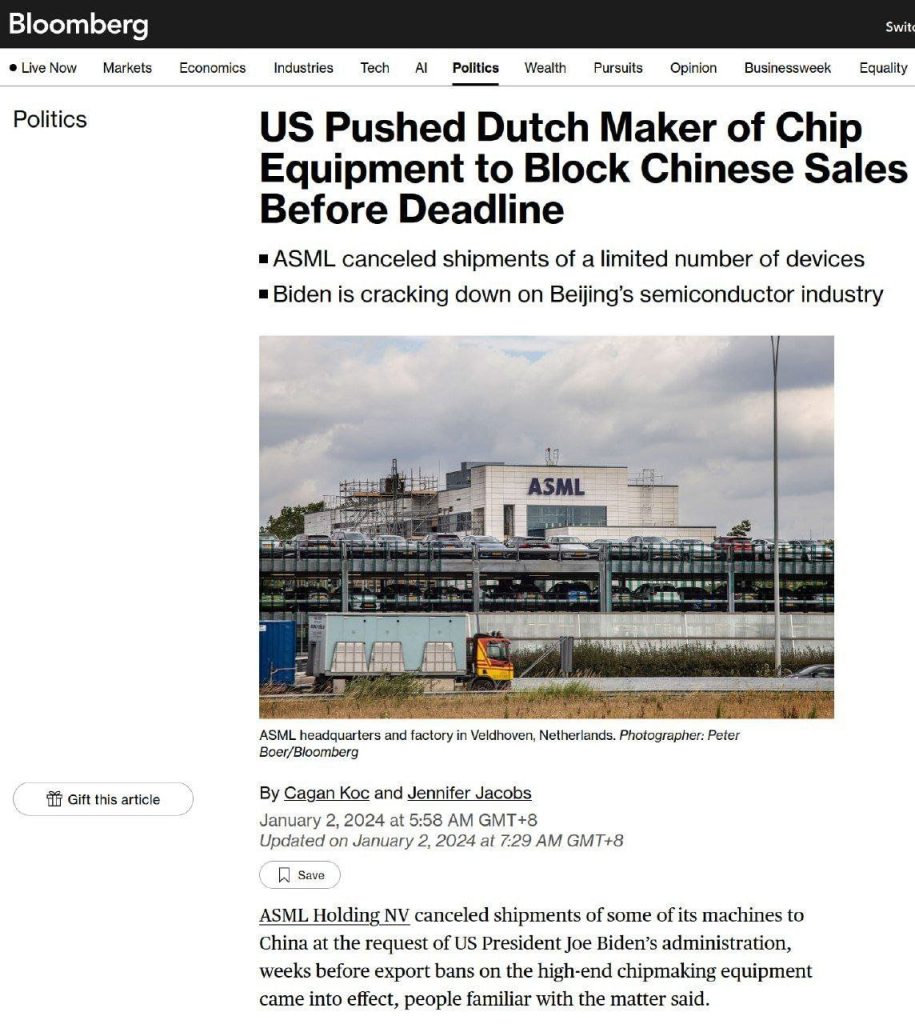View author Cagan Koc's profile
Screen dimensions: 915x1024
pos(326,793)
